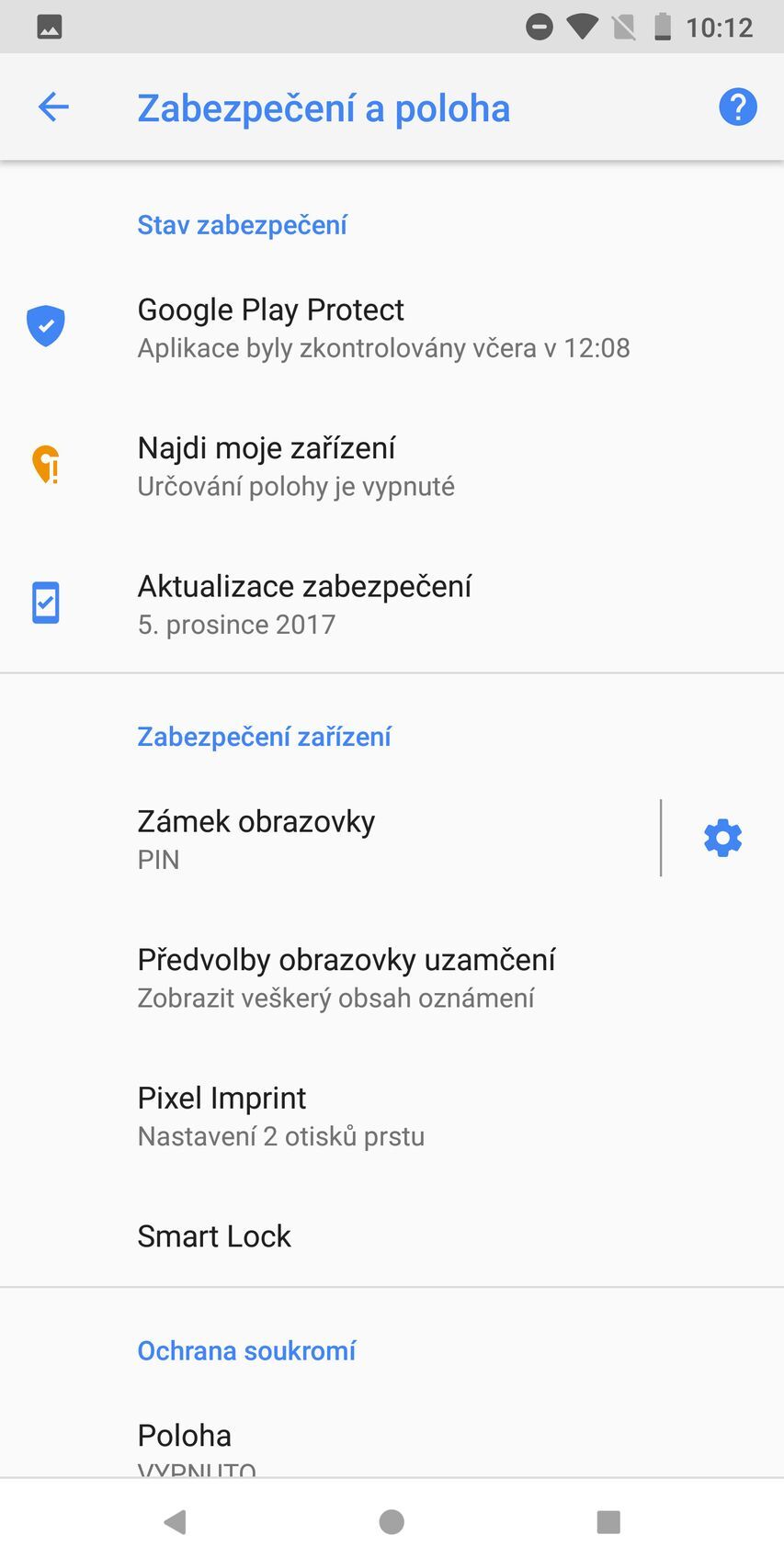Tap Google Play Protect scan status text

383,347
